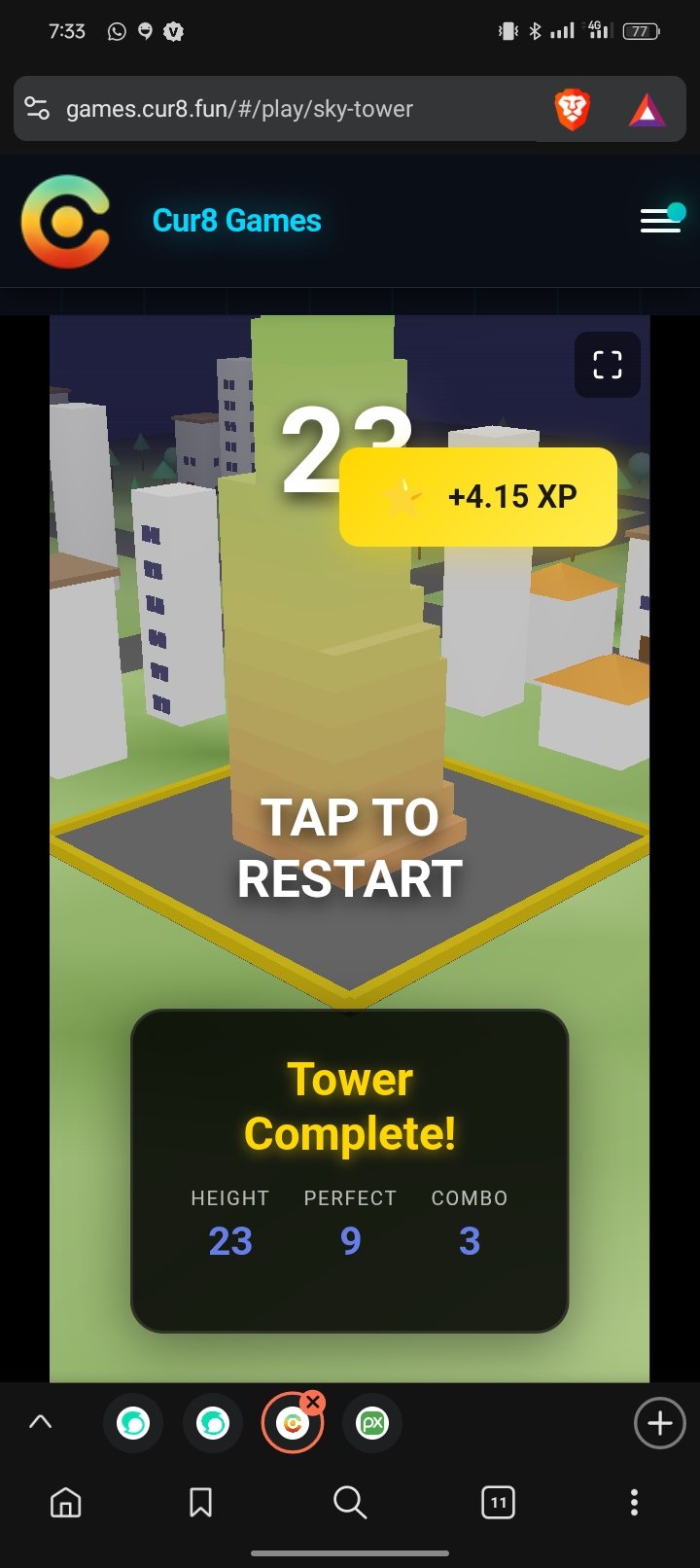
Task: Tap to restart the tower game
Action: (x=350, y=848)
